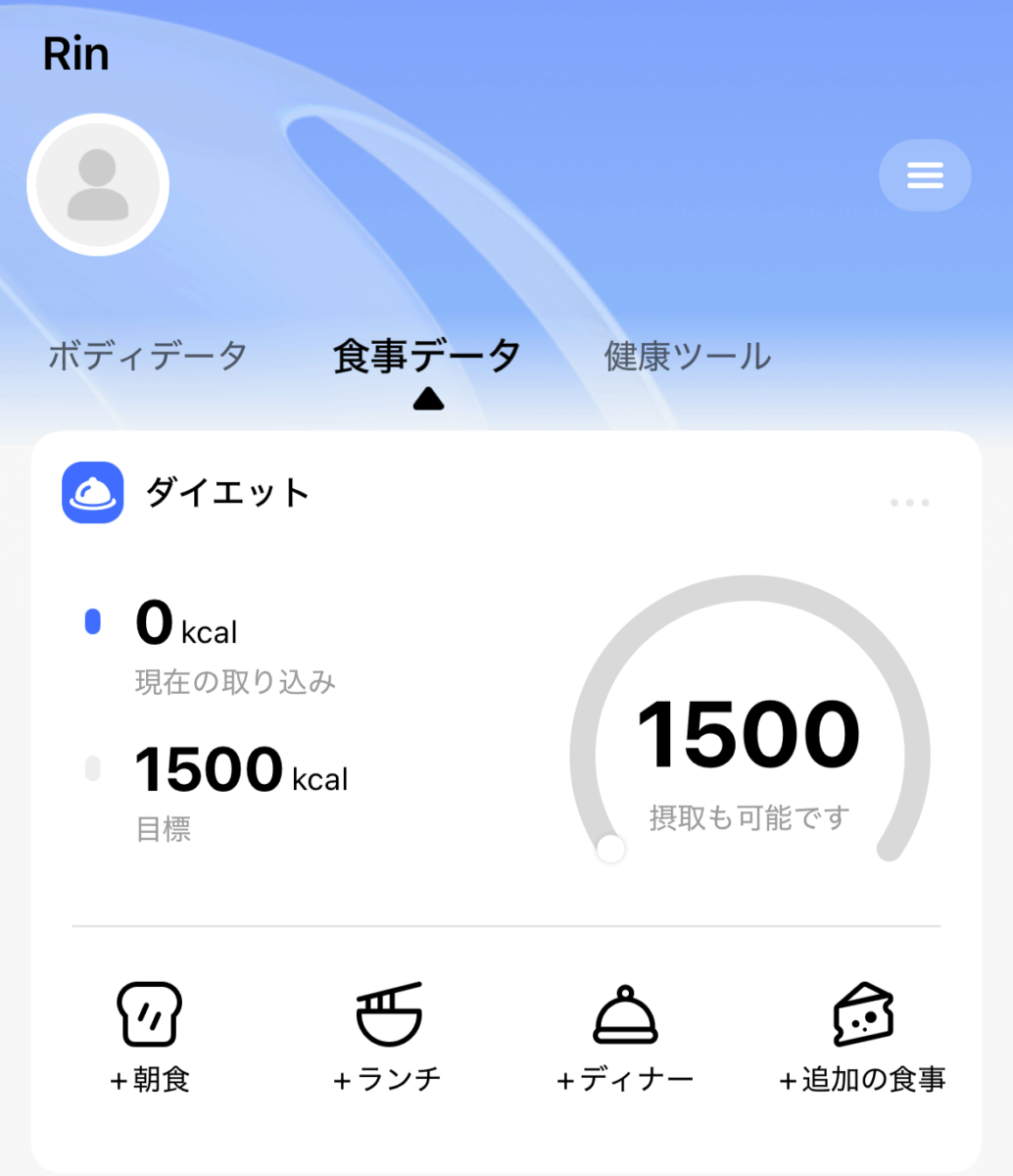Add a lunch entry with +ランチ
This screenshot has height=1176, width=1013.
(x=388, y=1037)
